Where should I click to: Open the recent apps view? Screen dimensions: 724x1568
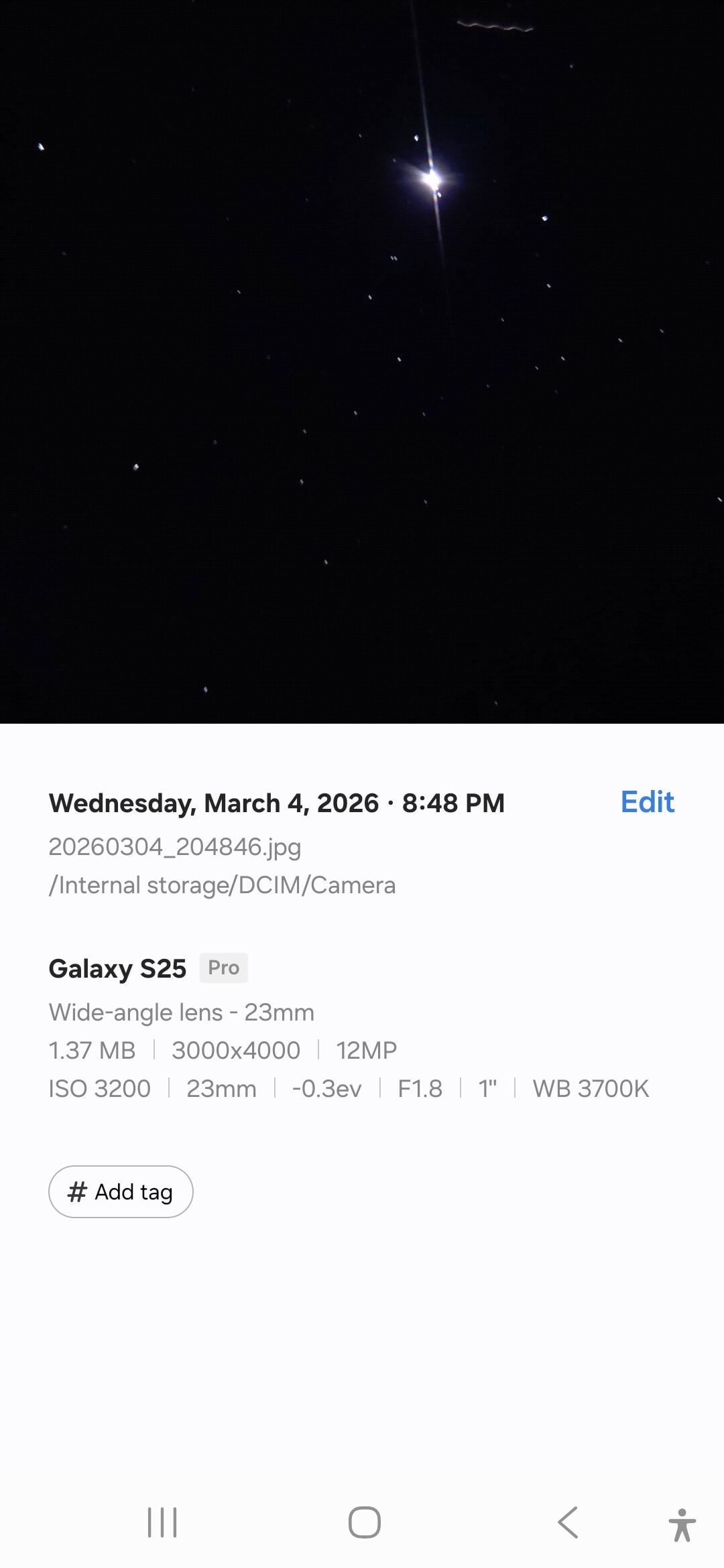[162, 1522]
